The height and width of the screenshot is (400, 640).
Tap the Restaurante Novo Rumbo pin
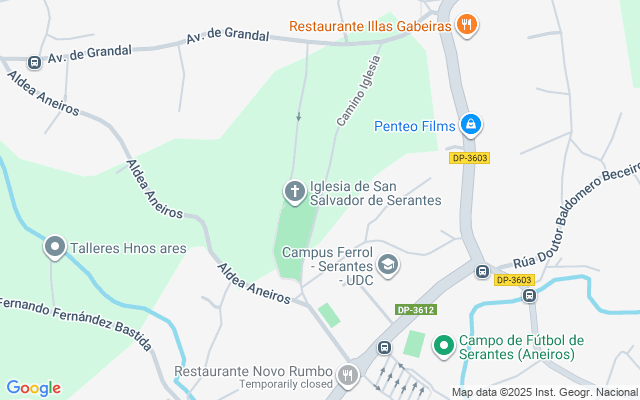coord(347,375)
